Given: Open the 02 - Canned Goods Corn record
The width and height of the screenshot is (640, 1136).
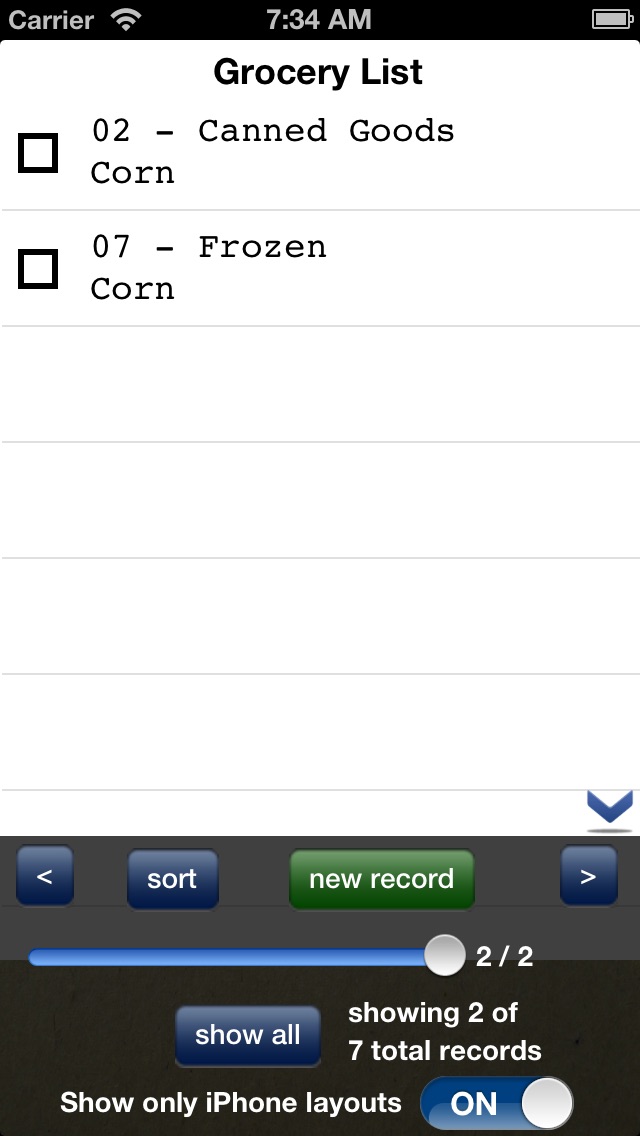Looking at the screenshot, I should (272, 151).
